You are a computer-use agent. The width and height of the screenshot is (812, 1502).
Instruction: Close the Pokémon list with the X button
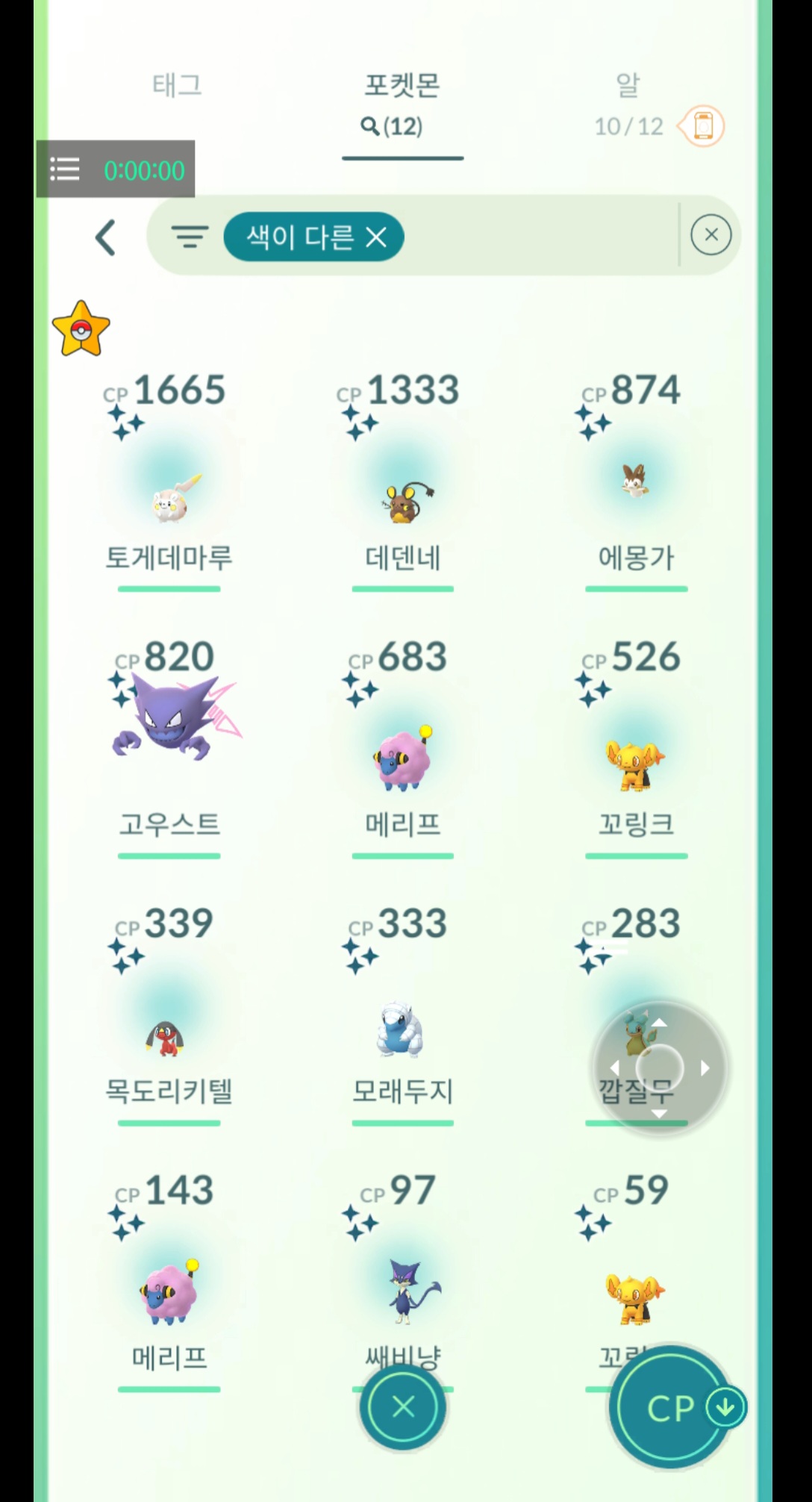click(x=403, y=1407)
